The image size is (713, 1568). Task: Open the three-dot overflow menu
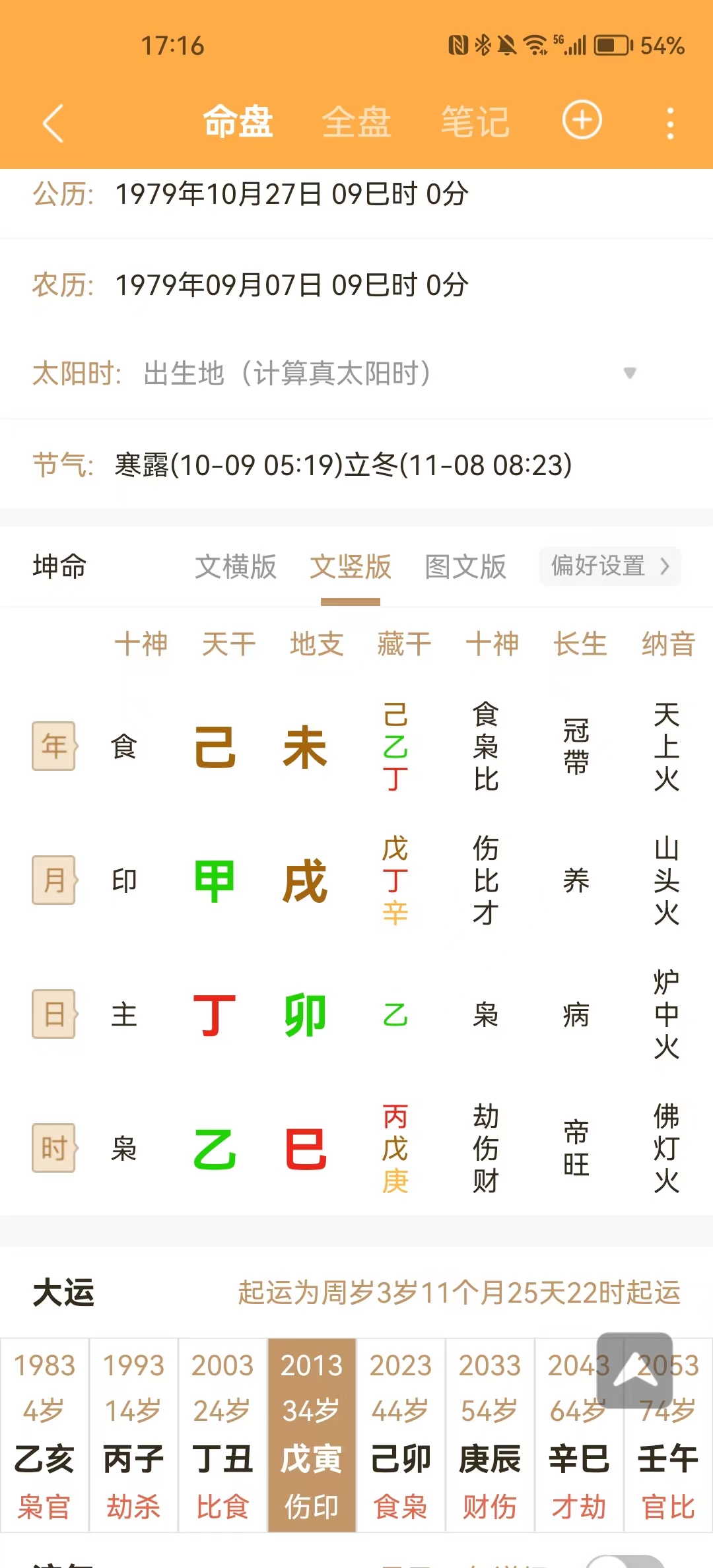tap(670, 123)
